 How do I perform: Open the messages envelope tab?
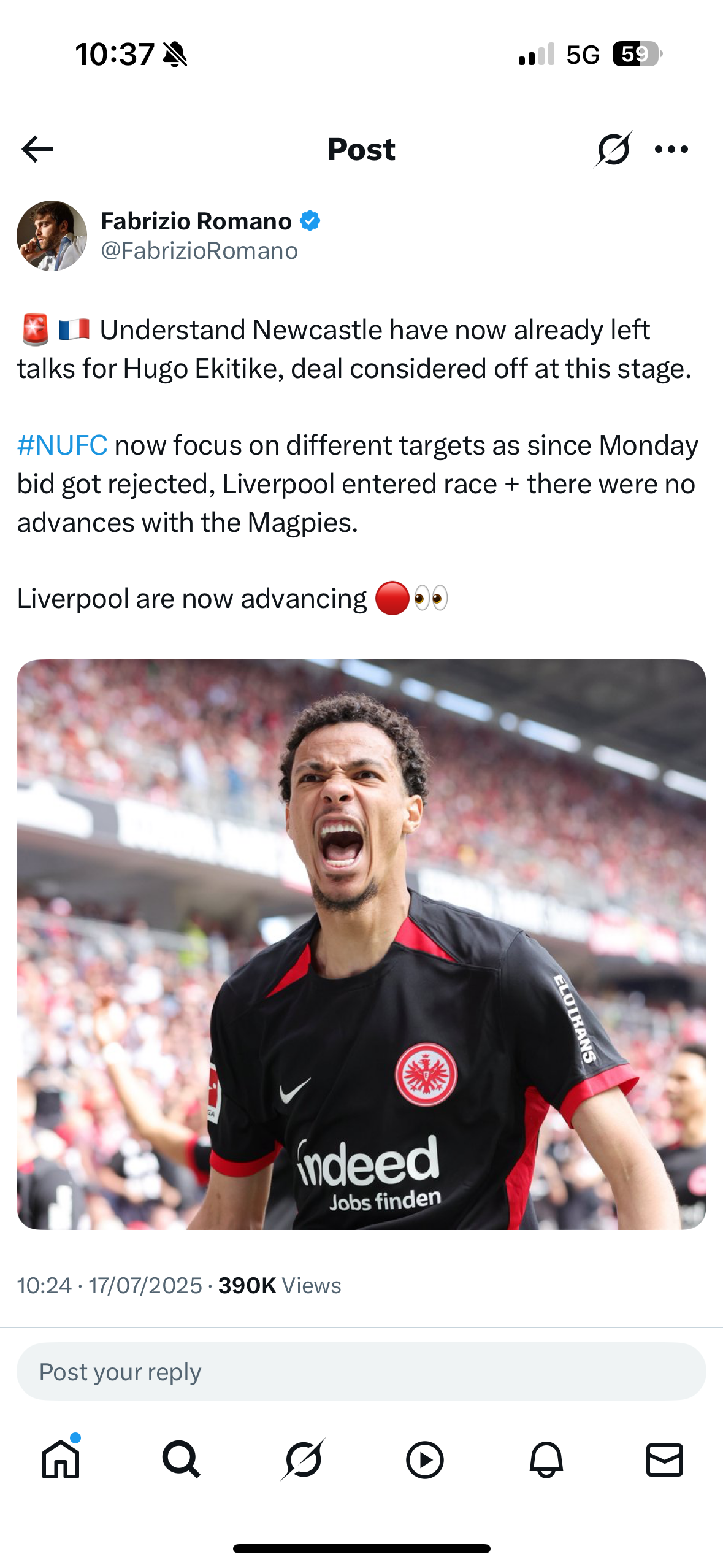click(665, 1459)
